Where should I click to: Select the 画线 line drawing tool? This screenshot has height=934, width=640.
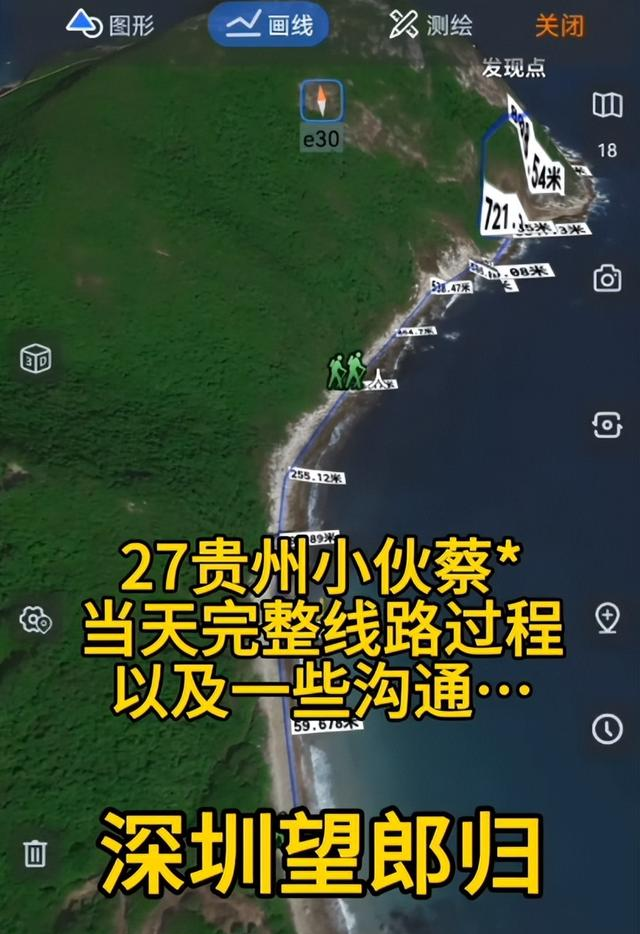point(268,24)
